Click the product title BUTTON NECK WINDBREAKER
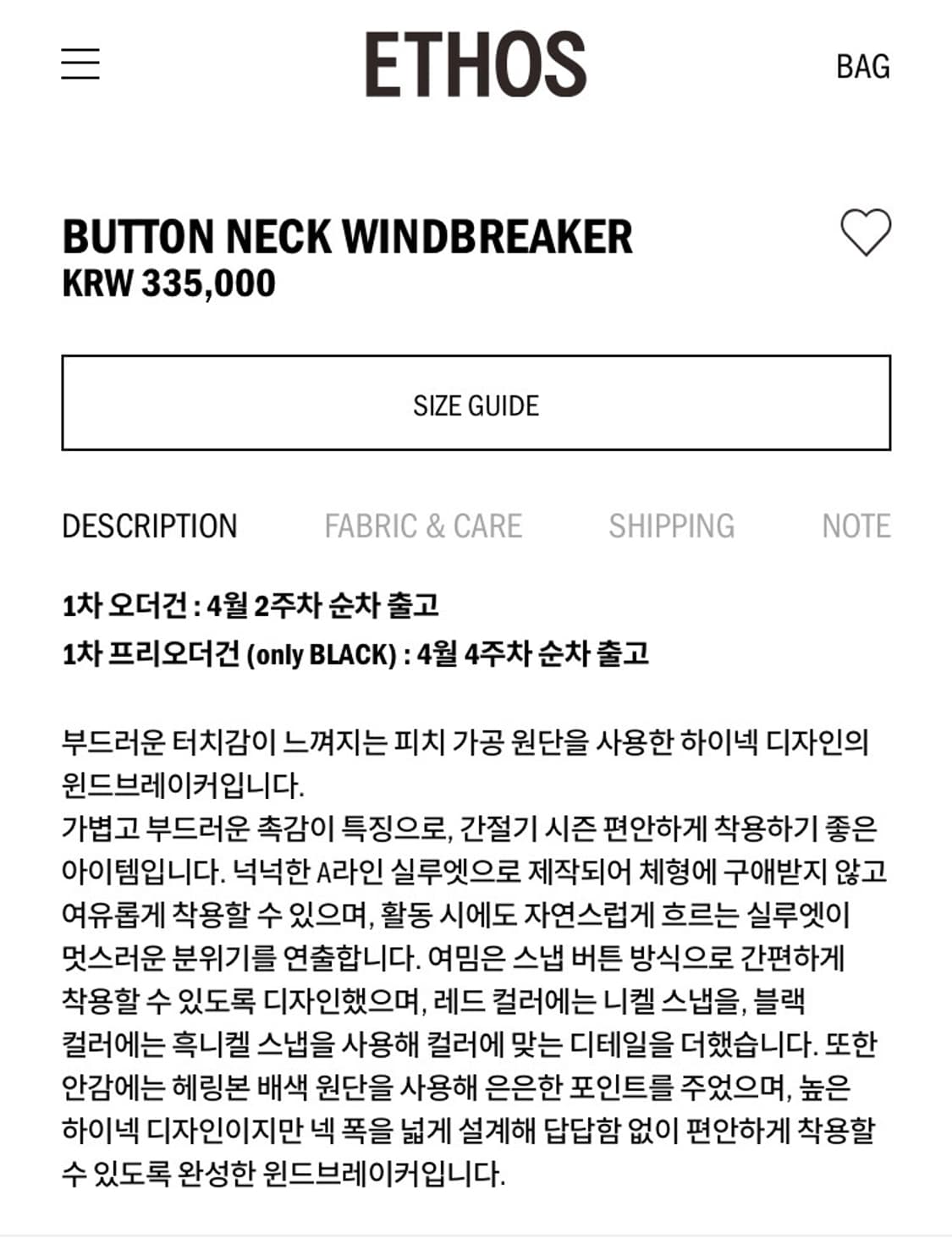The height and width of the screenshot is (1244, 952). pos(347,238)
